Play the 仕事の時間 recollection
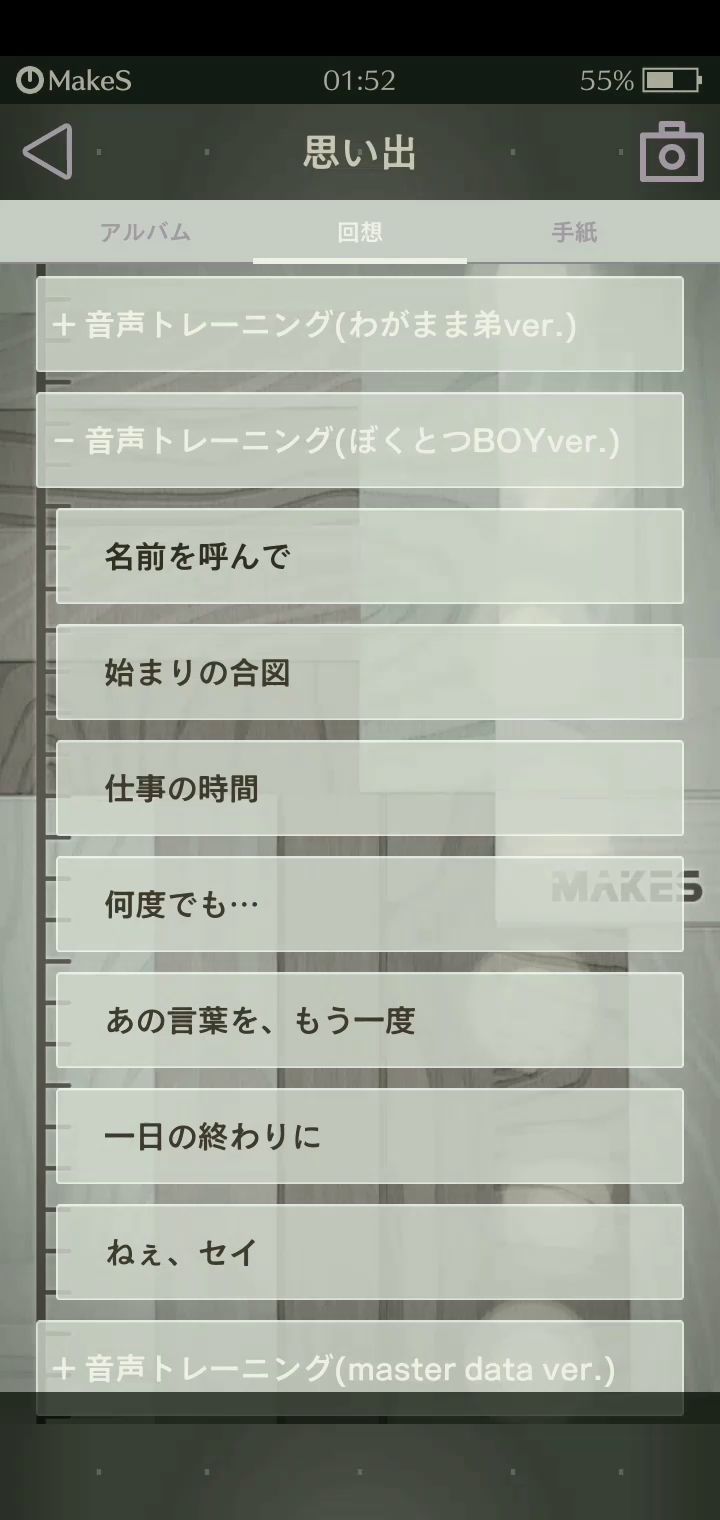The width and height of the screenshot is (720, 1520). 369,788
